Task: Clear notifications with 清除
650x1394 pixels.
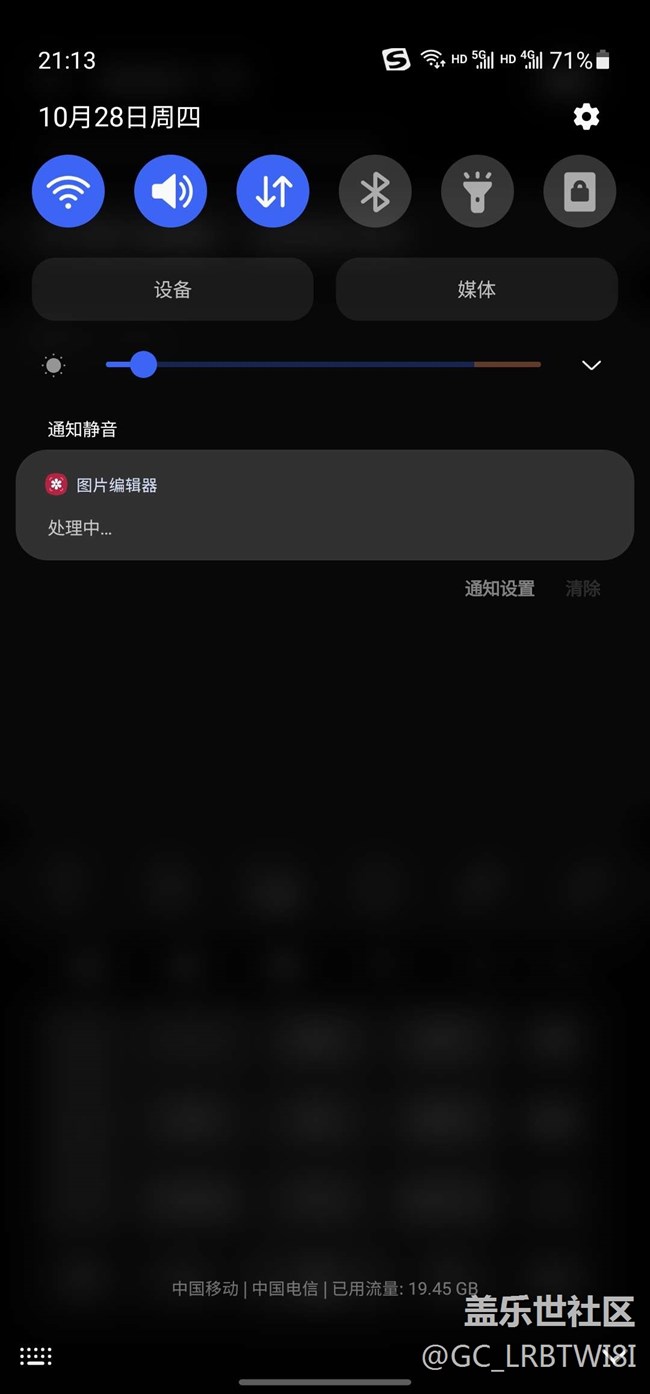Action: 583,589
